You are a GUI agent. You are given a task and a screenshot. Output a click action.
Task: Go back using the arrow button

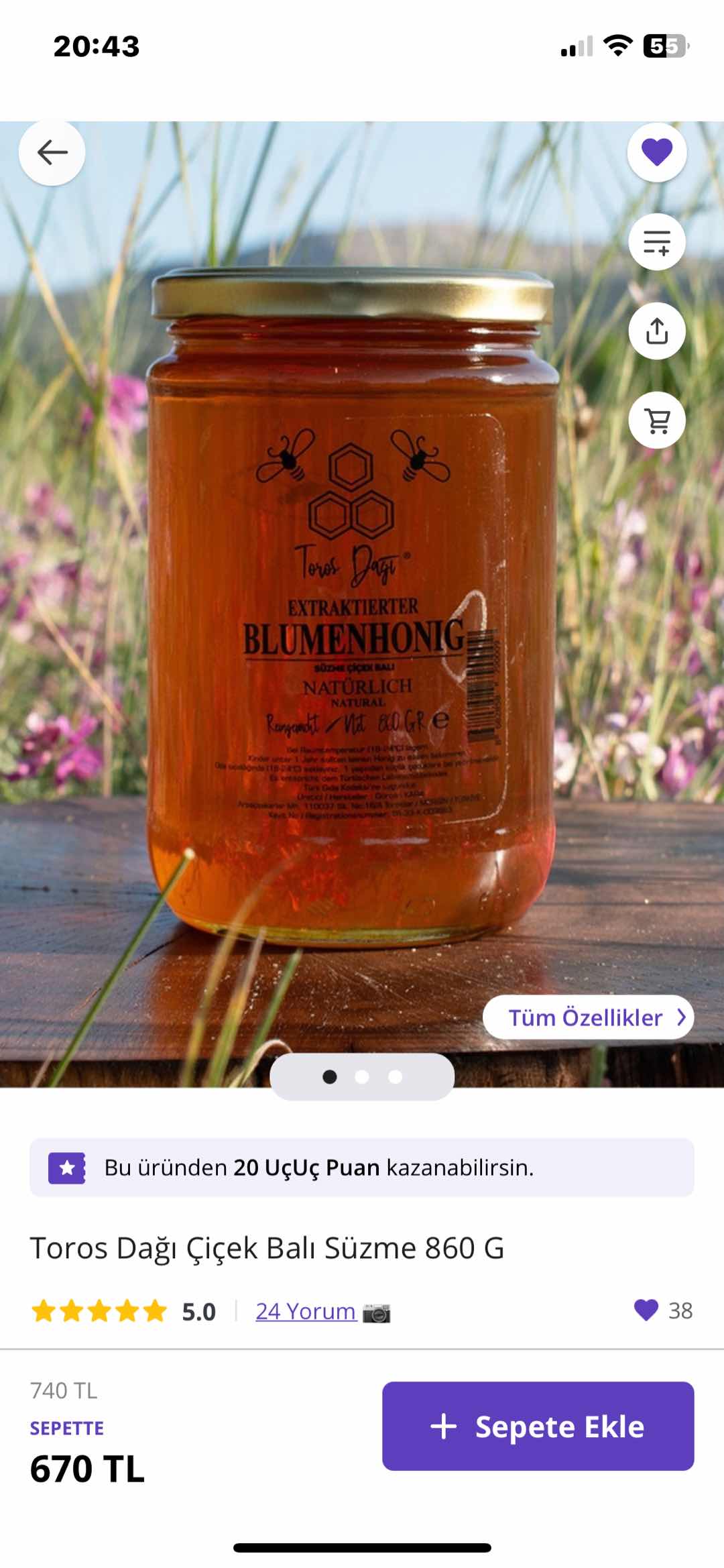pos(52,153)
